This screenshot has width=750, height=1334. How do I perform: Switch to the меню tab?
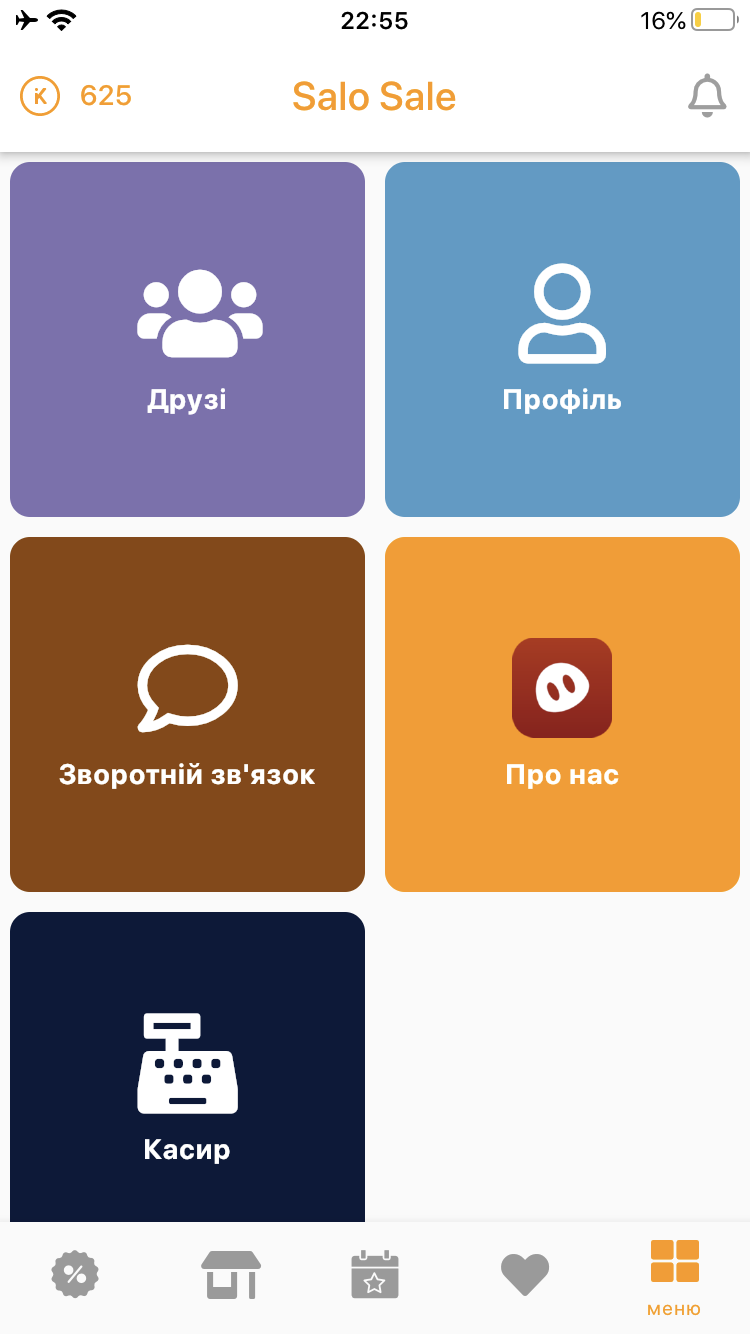[674, 1274]
